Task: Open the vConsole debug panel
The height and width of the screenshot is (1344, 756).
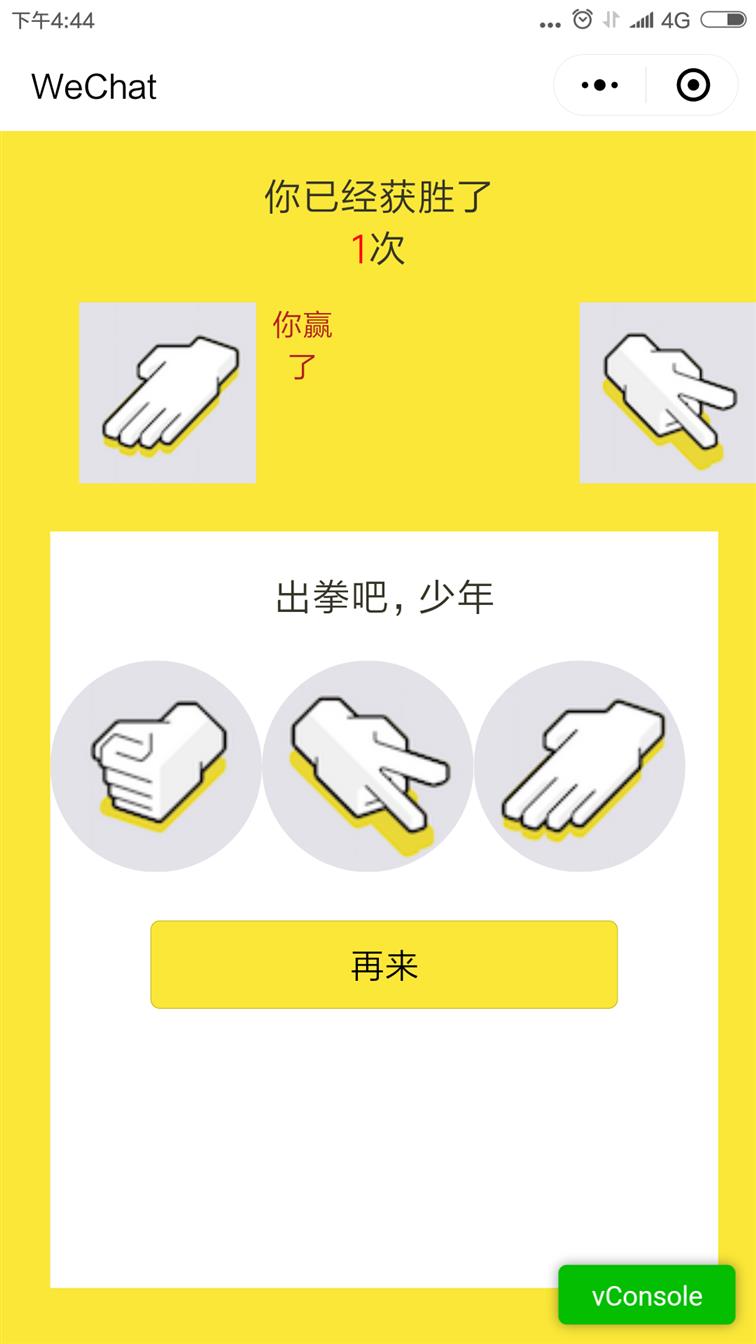Action: click(x=647, y=1296)
